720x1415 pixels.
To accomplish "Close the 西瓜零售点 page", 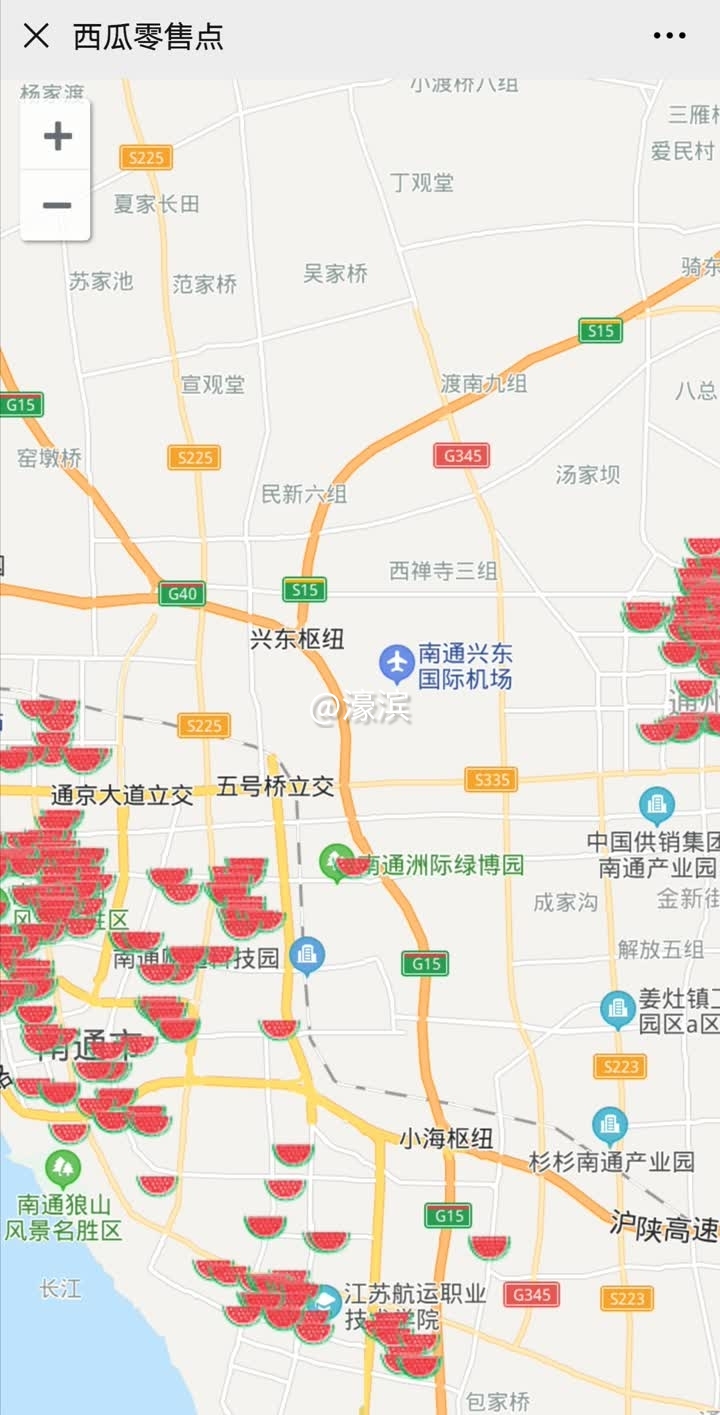I will pos(36,37).
